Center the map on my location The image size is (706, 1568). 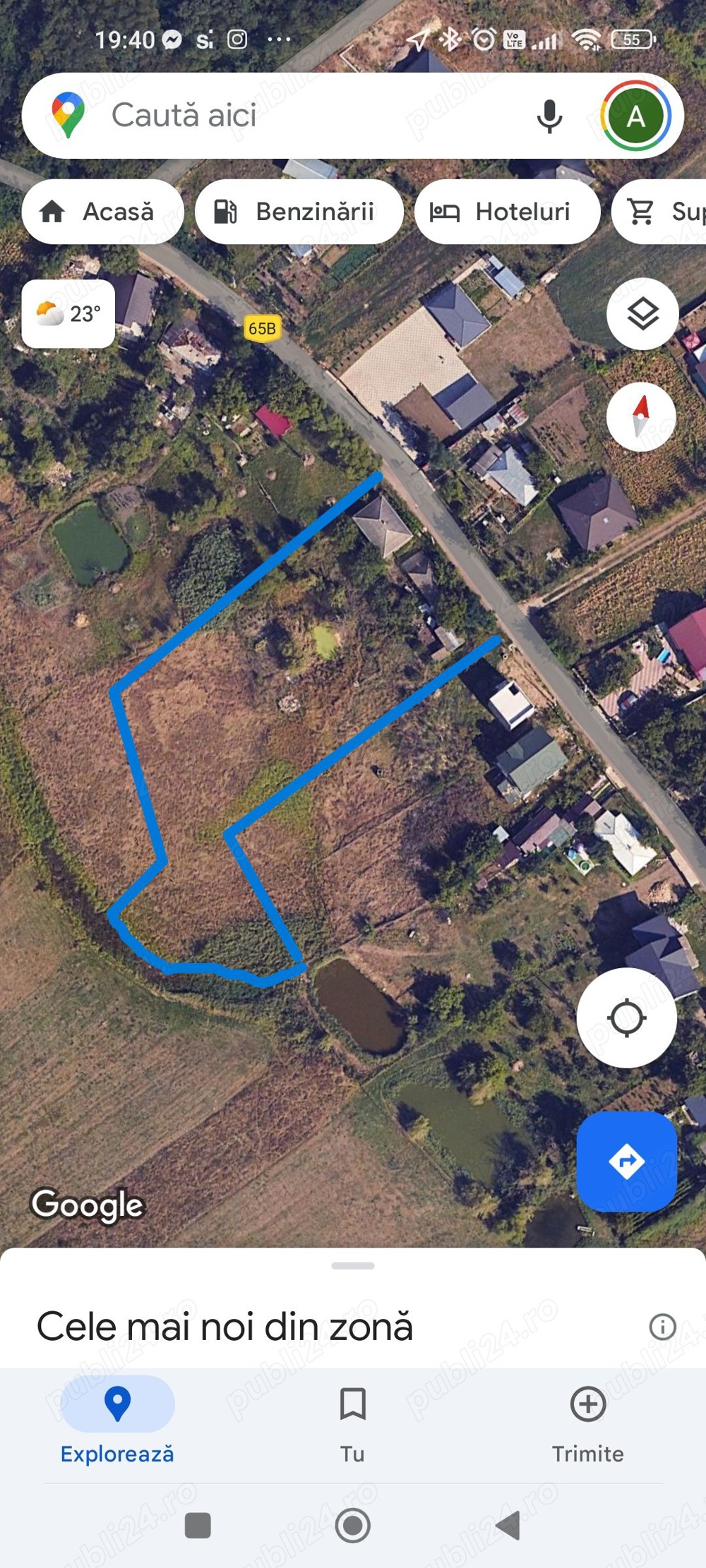626,1018
